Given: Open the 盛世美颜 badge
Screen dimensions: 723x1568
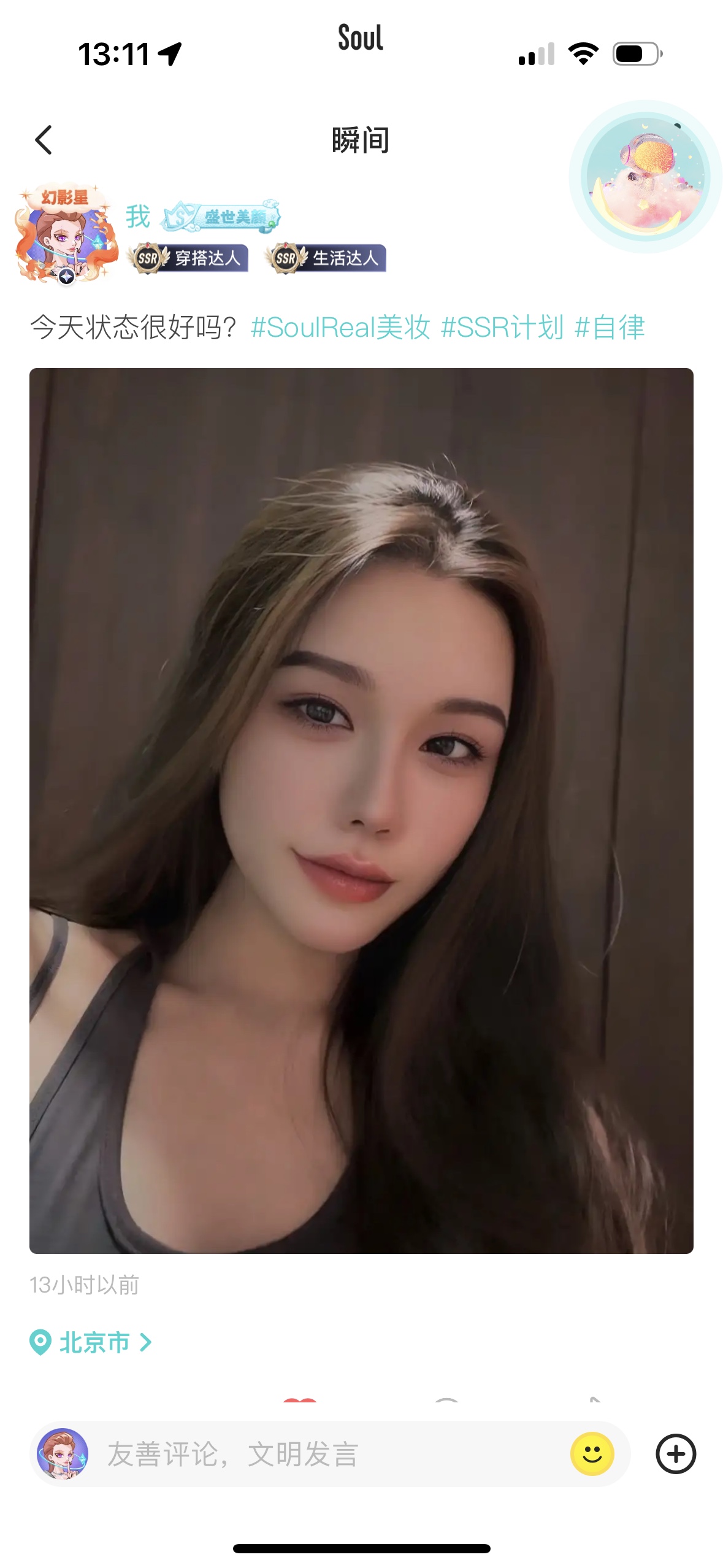Looking at the screenshot, I should [221, 216].
